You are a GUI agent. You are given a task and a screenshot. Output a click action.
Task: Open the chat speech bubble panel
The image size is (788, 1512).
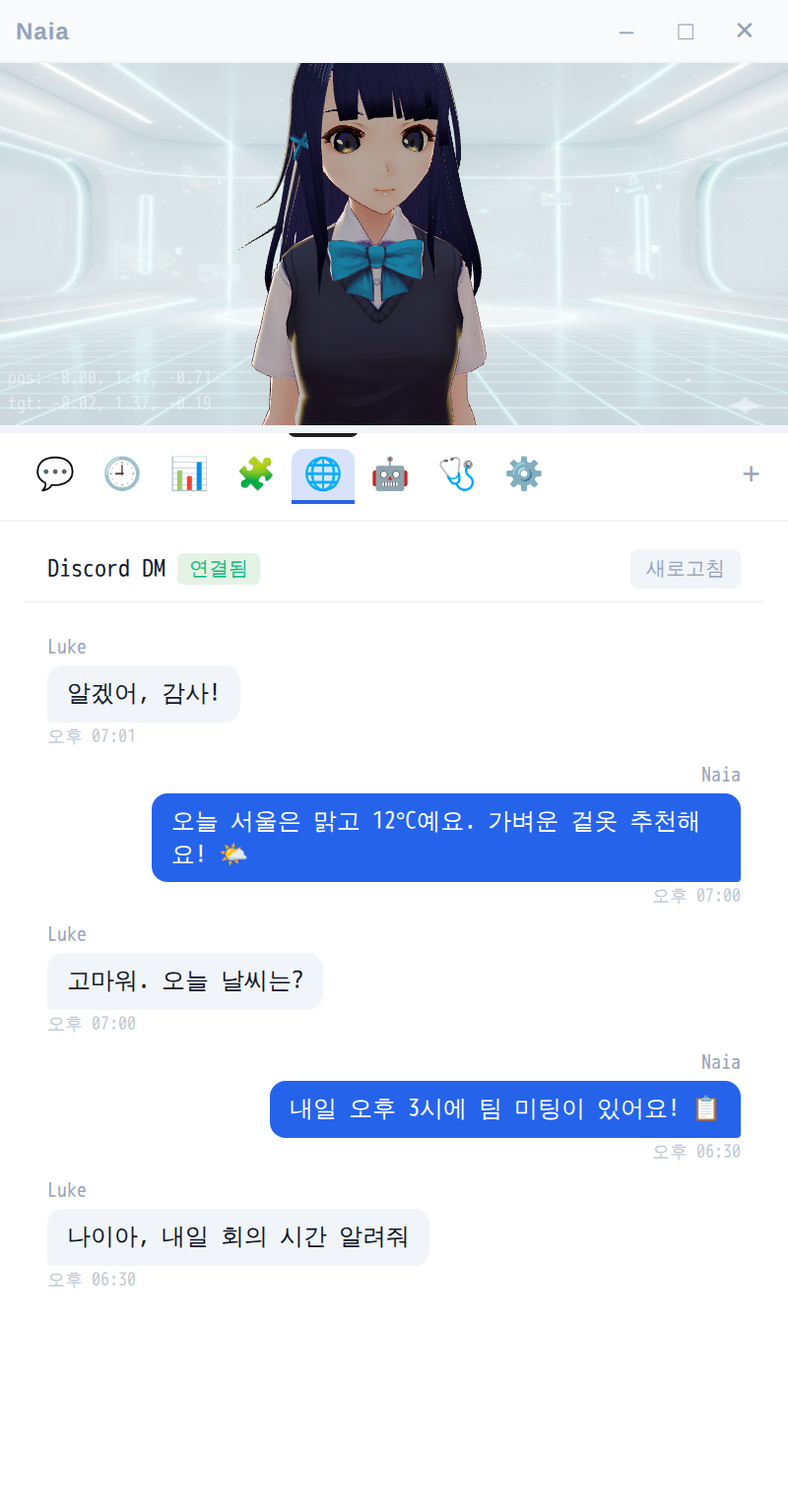[x=54, y=473]
